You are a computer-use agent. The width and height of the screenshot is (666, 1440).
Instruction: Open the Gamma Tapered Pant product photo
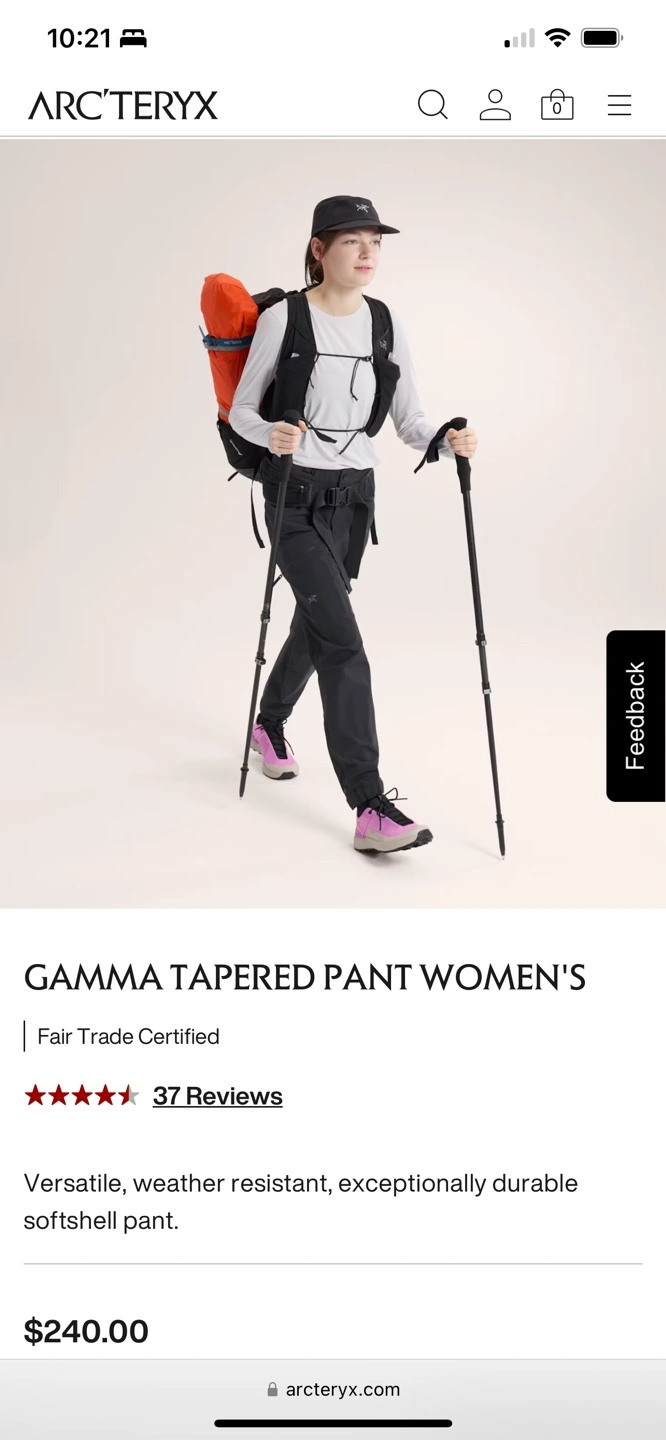(x=333, y=523)
